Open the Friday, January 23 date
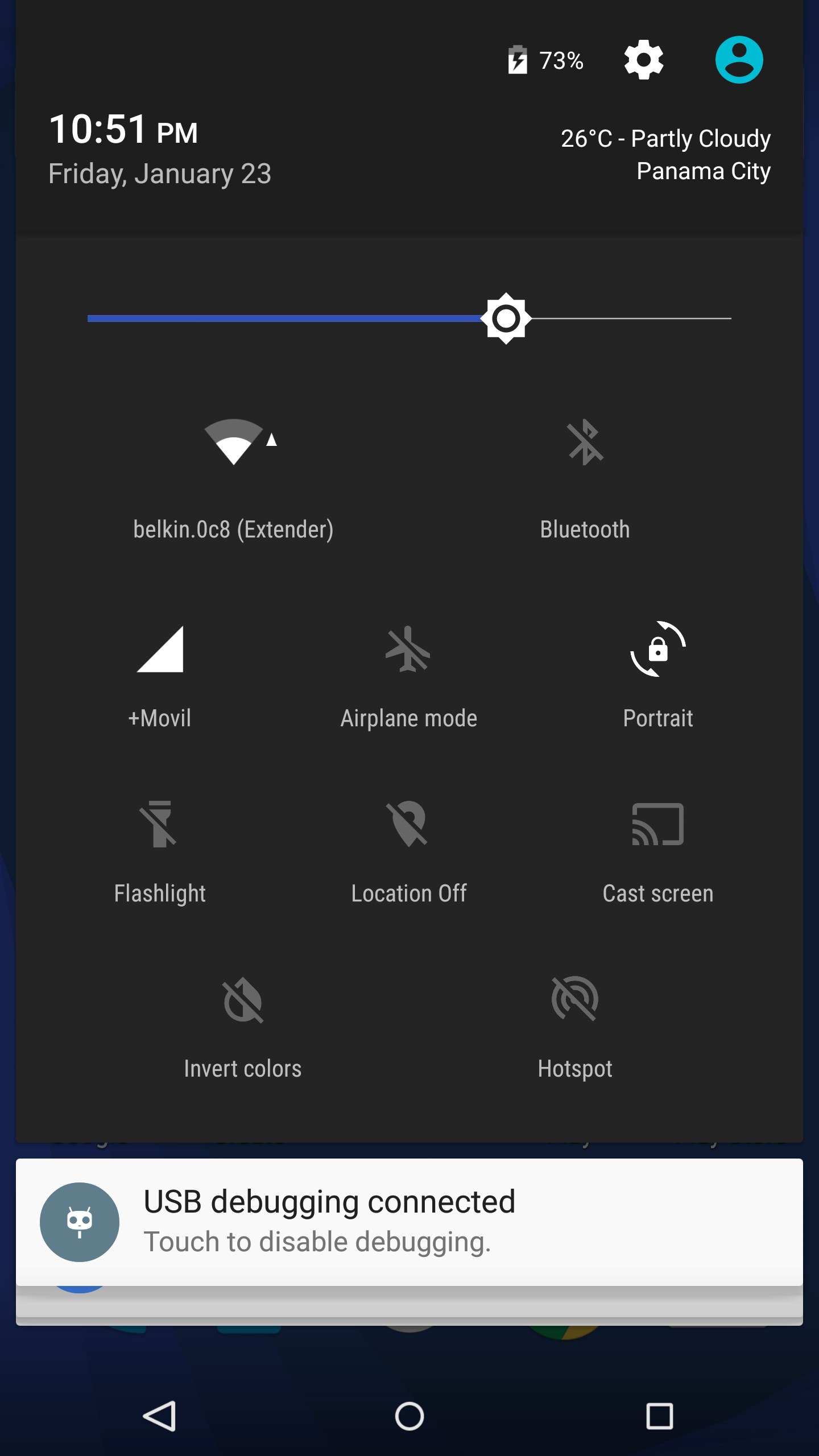819x1456 pixels. click(x=160, y=173)
